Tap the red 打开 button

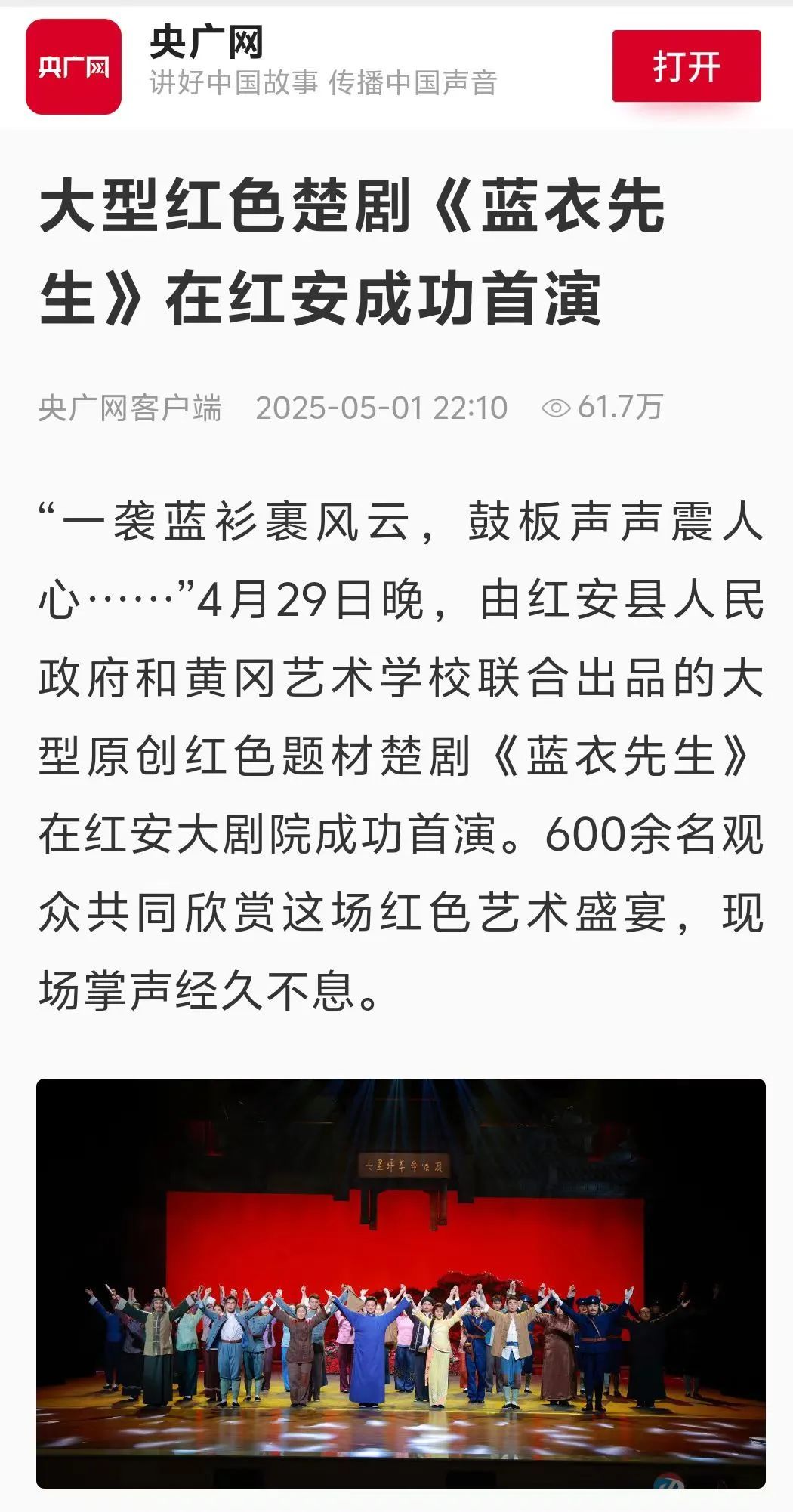tap(686, 66)
